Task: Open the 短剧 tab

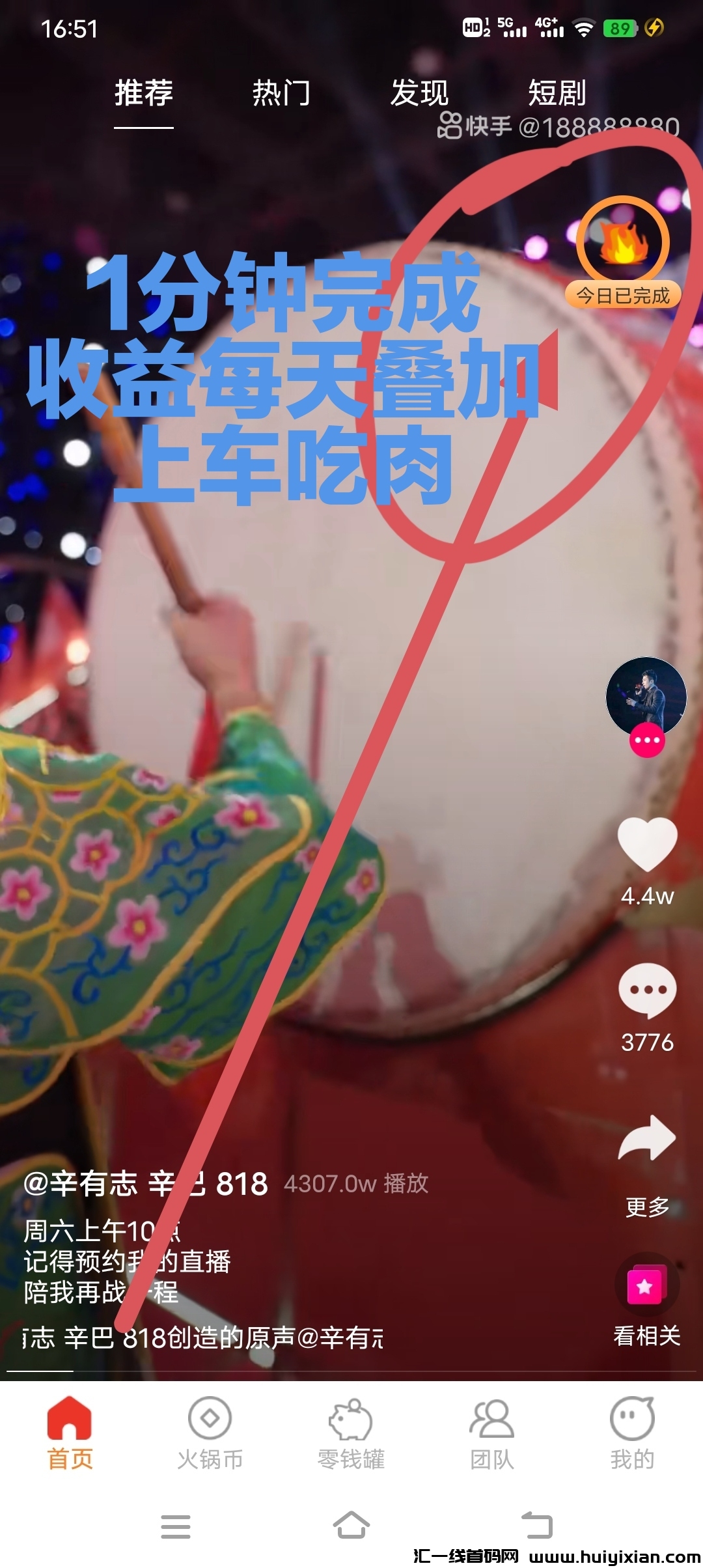Action: 557,93
